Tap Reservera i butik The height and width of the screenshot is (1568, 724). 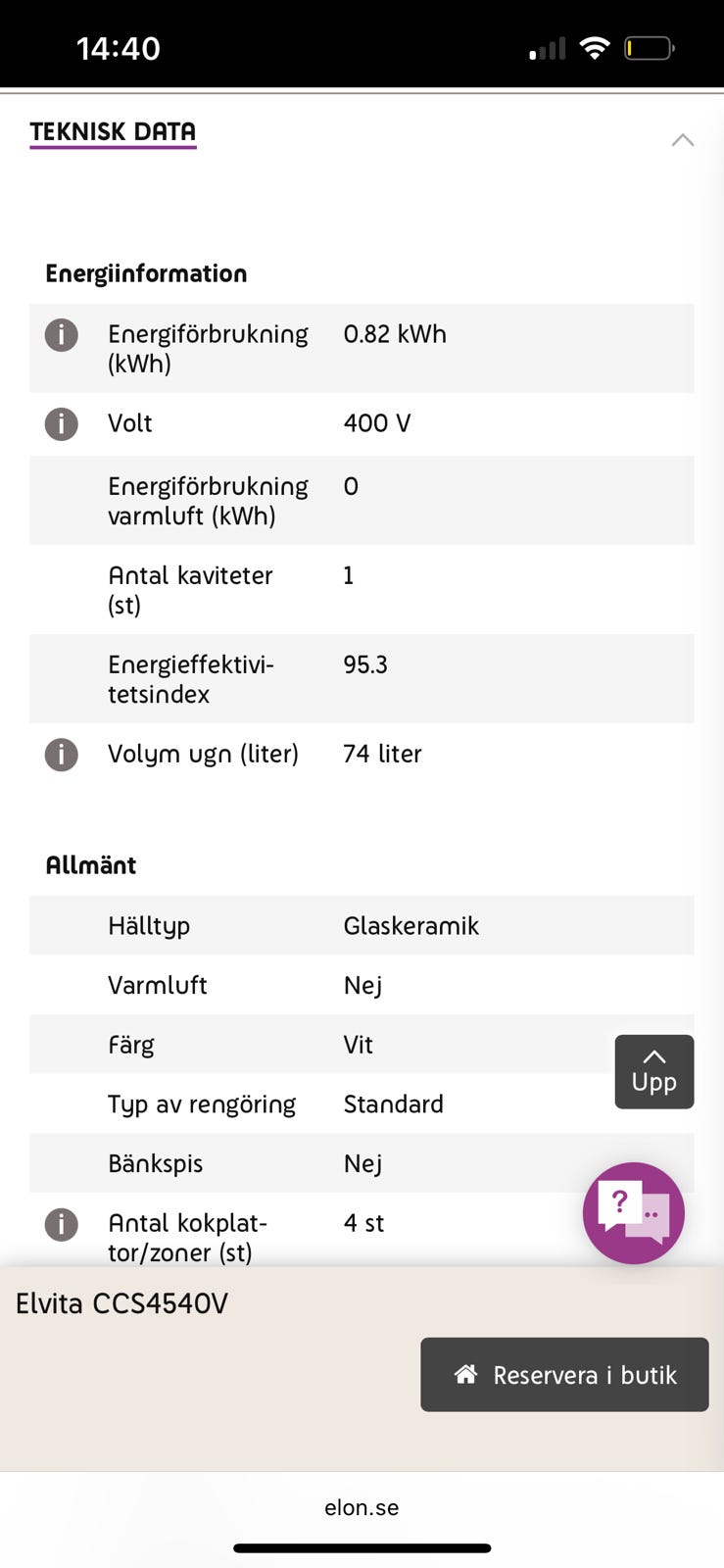point(564,1374)
